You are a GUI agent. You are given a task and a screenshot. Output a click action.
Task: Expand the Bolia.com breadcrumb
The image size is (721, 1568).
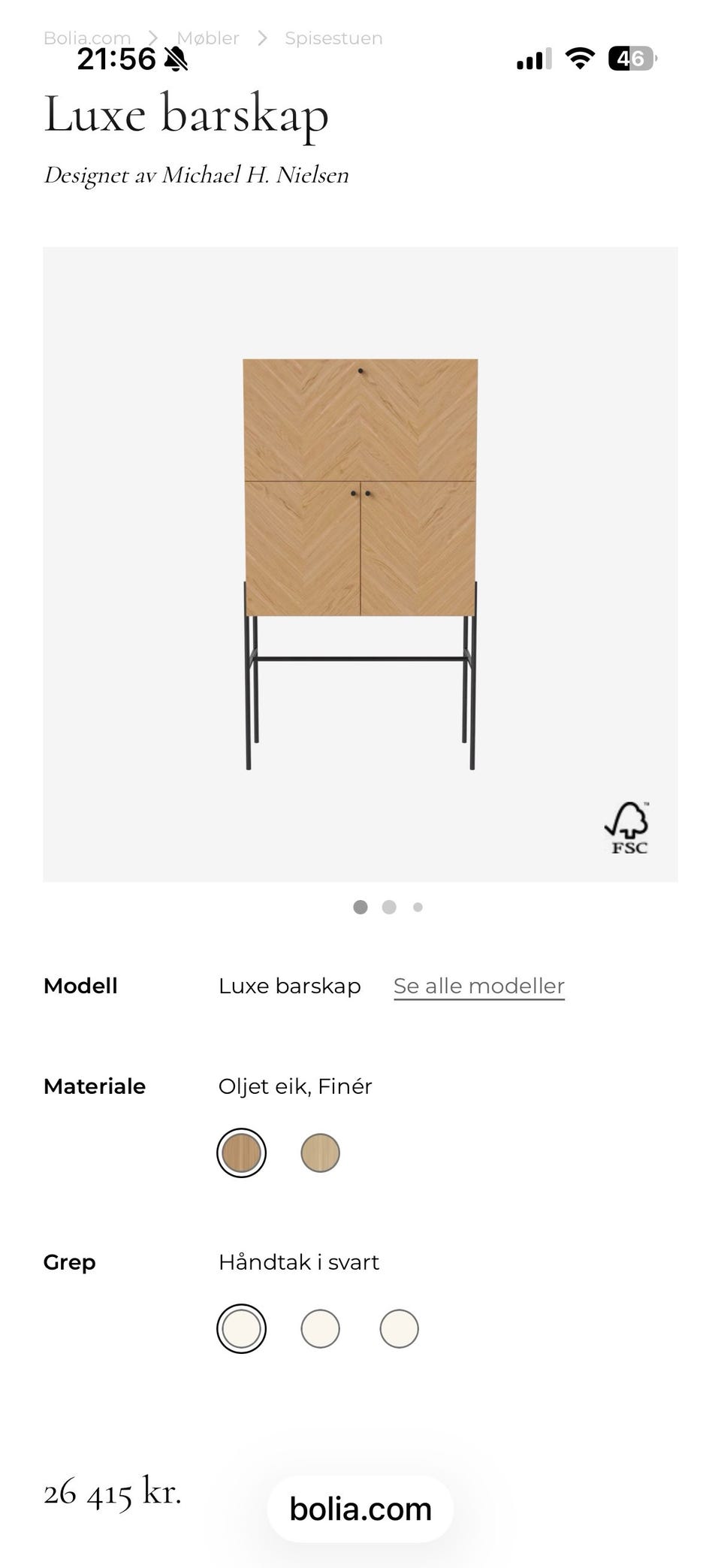coord(86,38)
